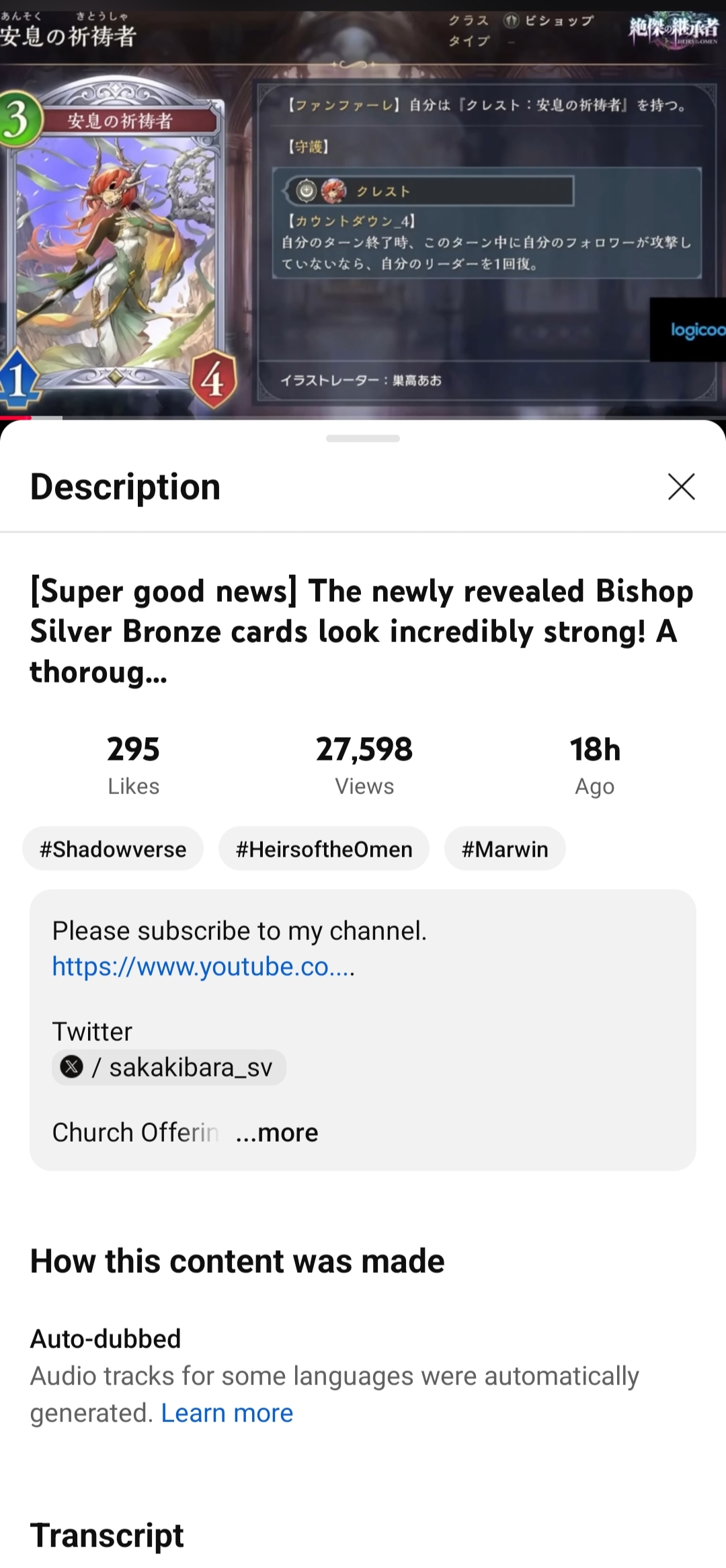The image size is (726, 1568).
Task: Visit the sakakibara_sv Twitter profile
Action: click(169, 1067)
